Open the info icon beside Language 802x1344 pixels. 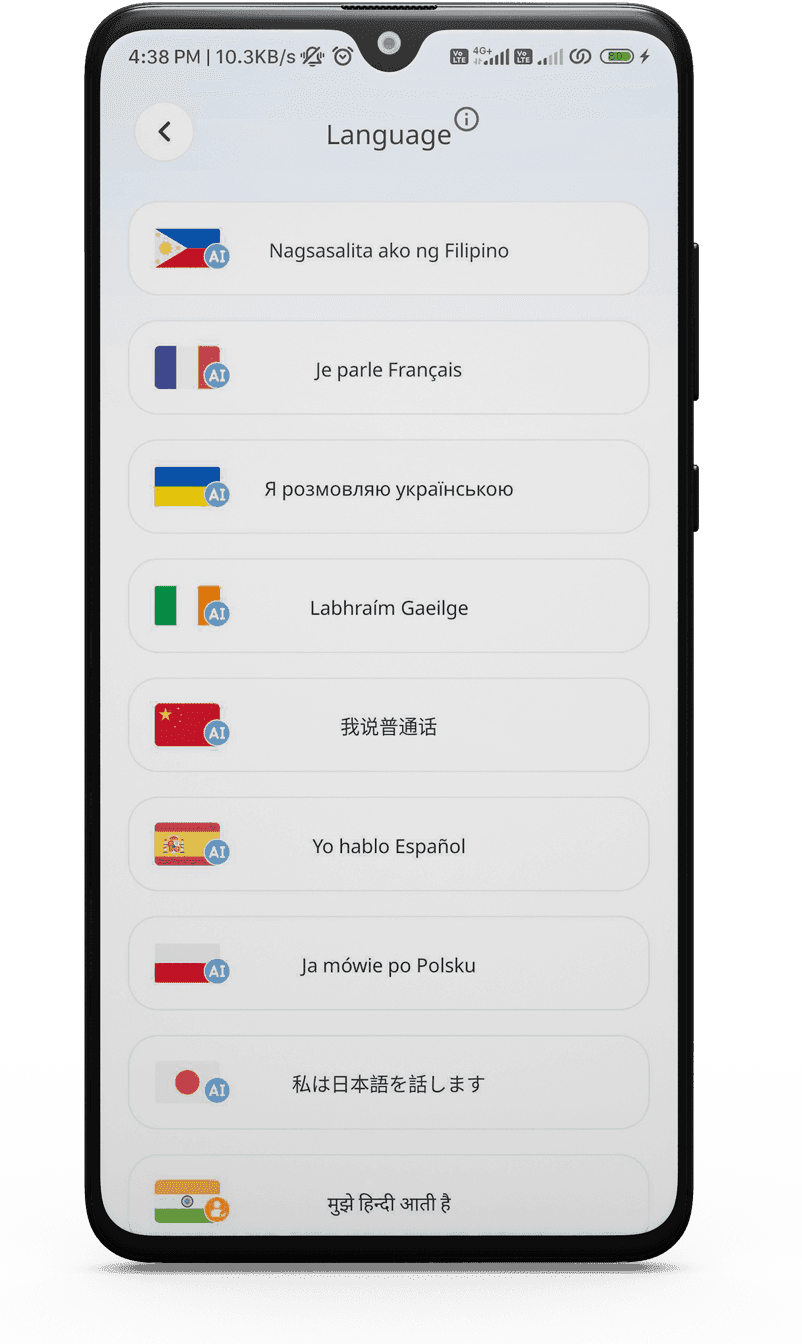[466, 120]
